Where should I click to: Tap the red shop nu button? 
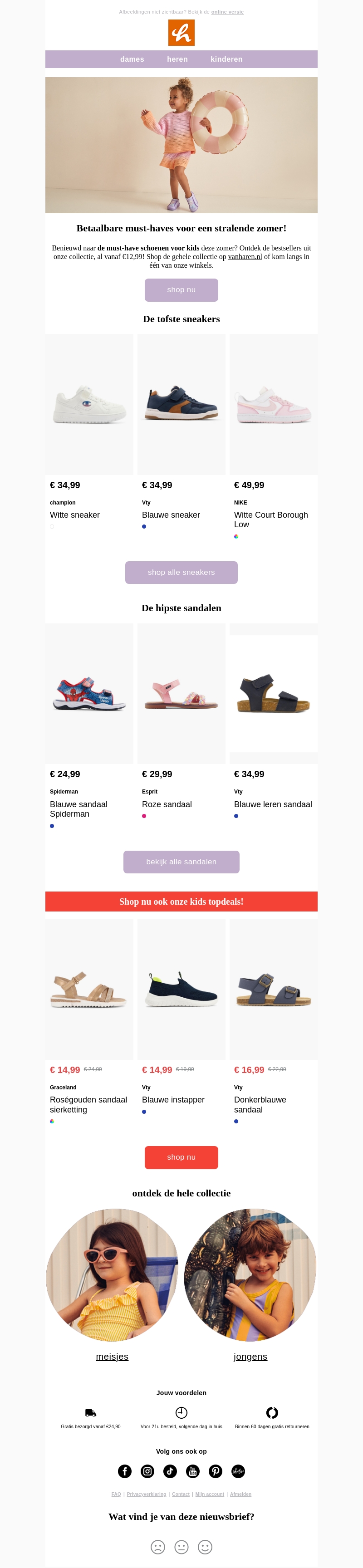[181, 1157]
